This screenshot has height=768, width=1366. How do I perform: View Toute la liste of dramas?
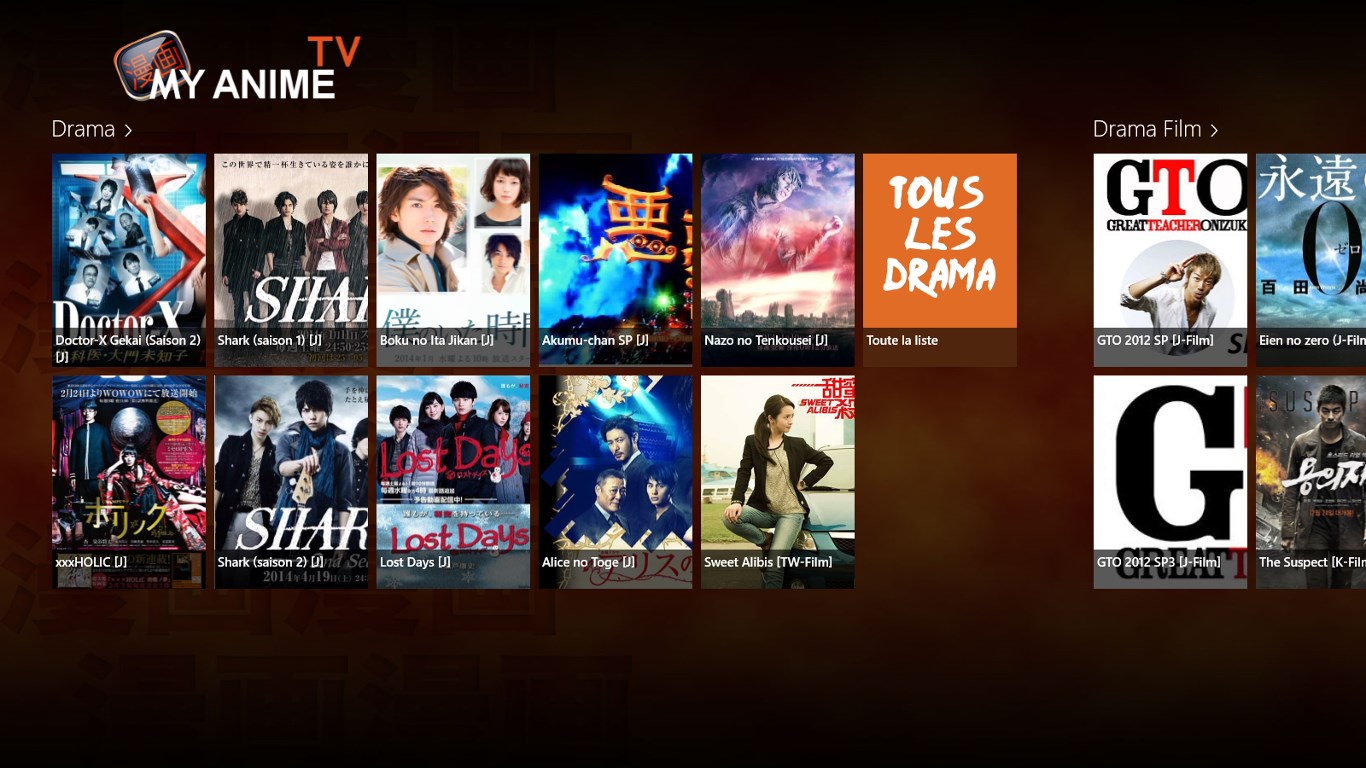point(939,259)
